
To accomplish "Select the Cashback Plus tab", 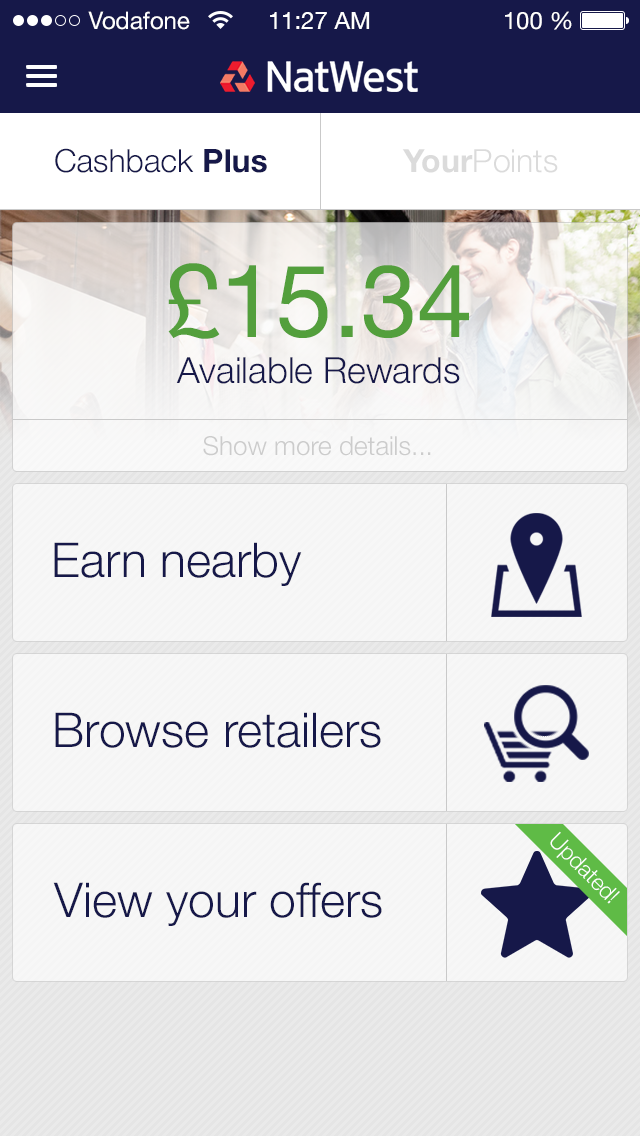I will (160, 162).
